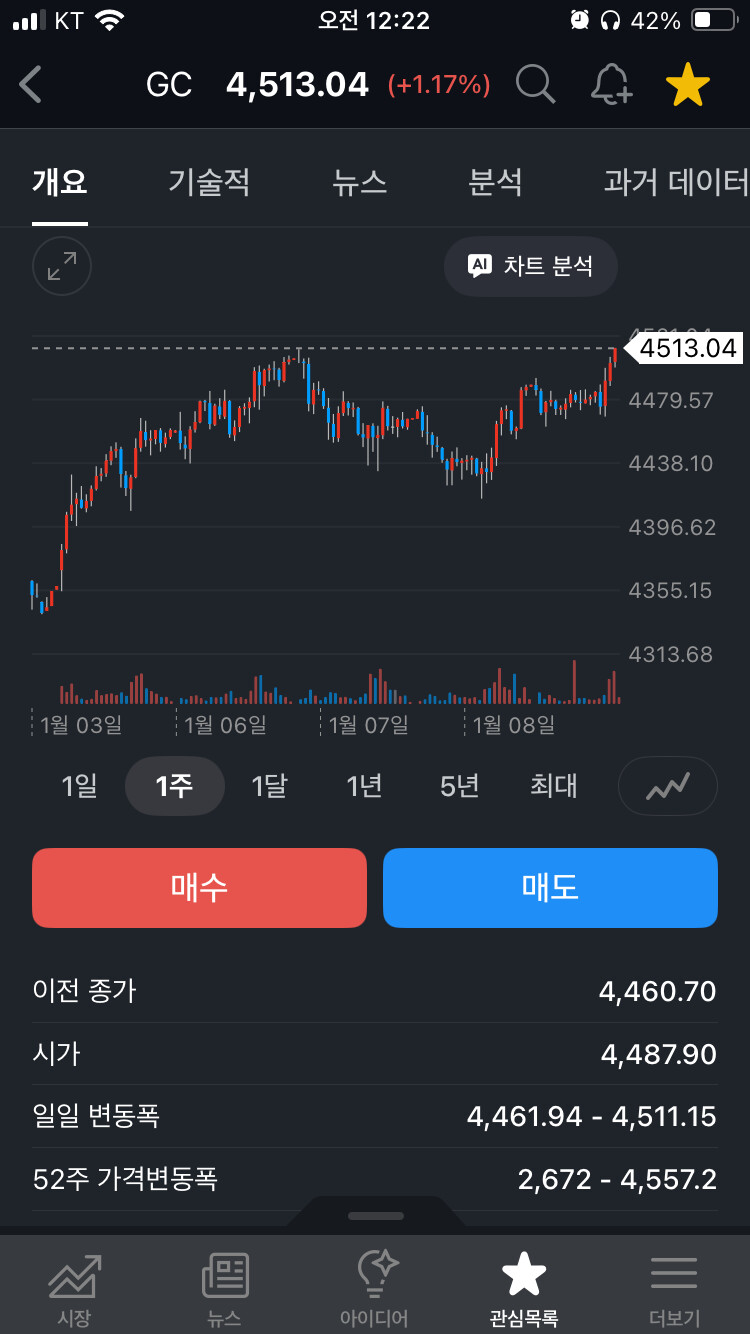
Task: Toggle the yellow star watchlist favorite
Action: click(x=688, y=85)
